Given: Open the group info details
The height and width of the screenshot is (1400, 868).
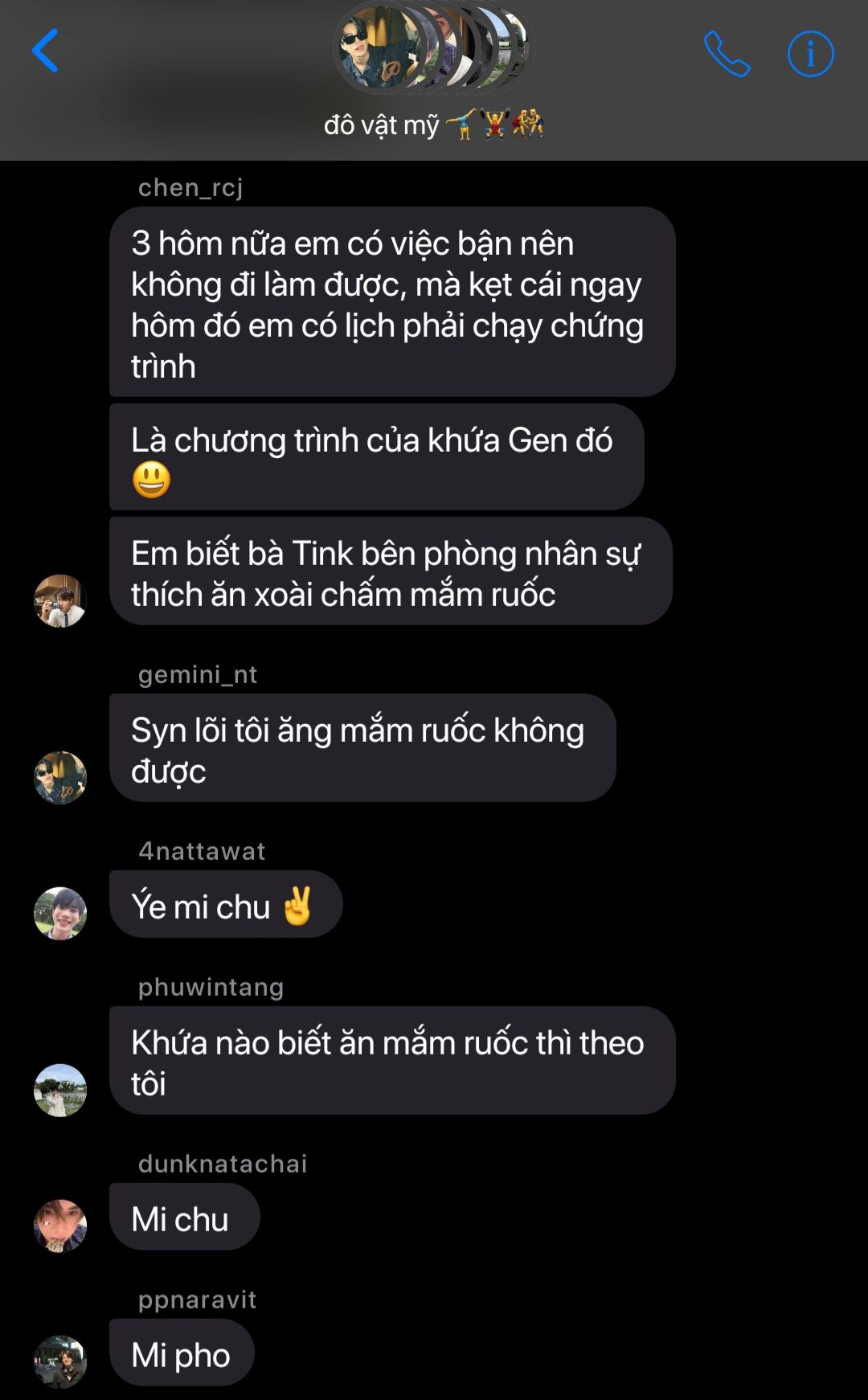Looking at the screenshot, I should [x=810, y=54].
